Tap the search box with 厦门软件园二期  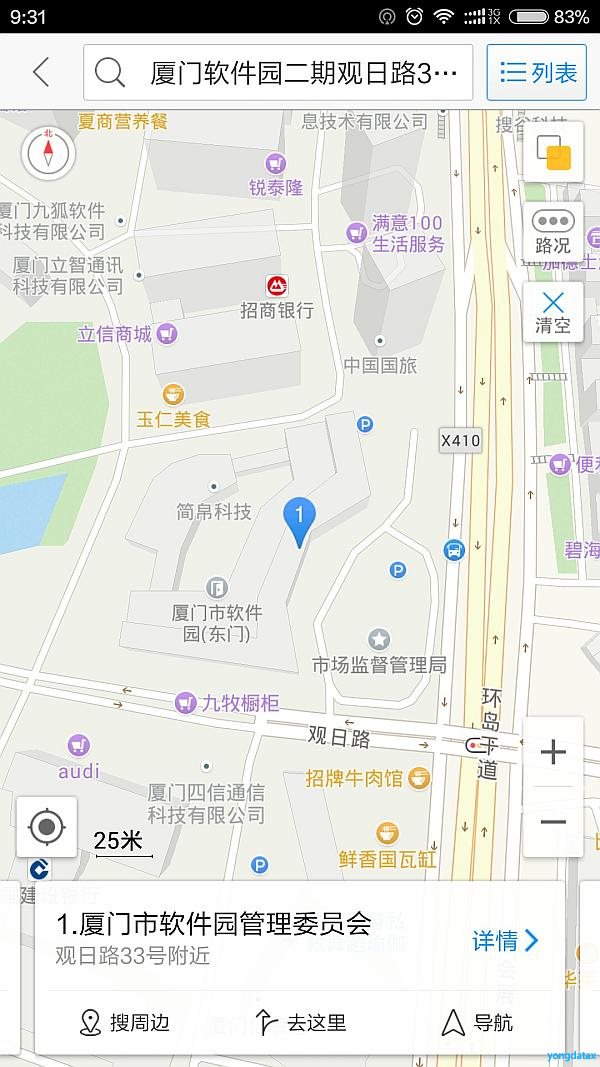click(278, 73)
